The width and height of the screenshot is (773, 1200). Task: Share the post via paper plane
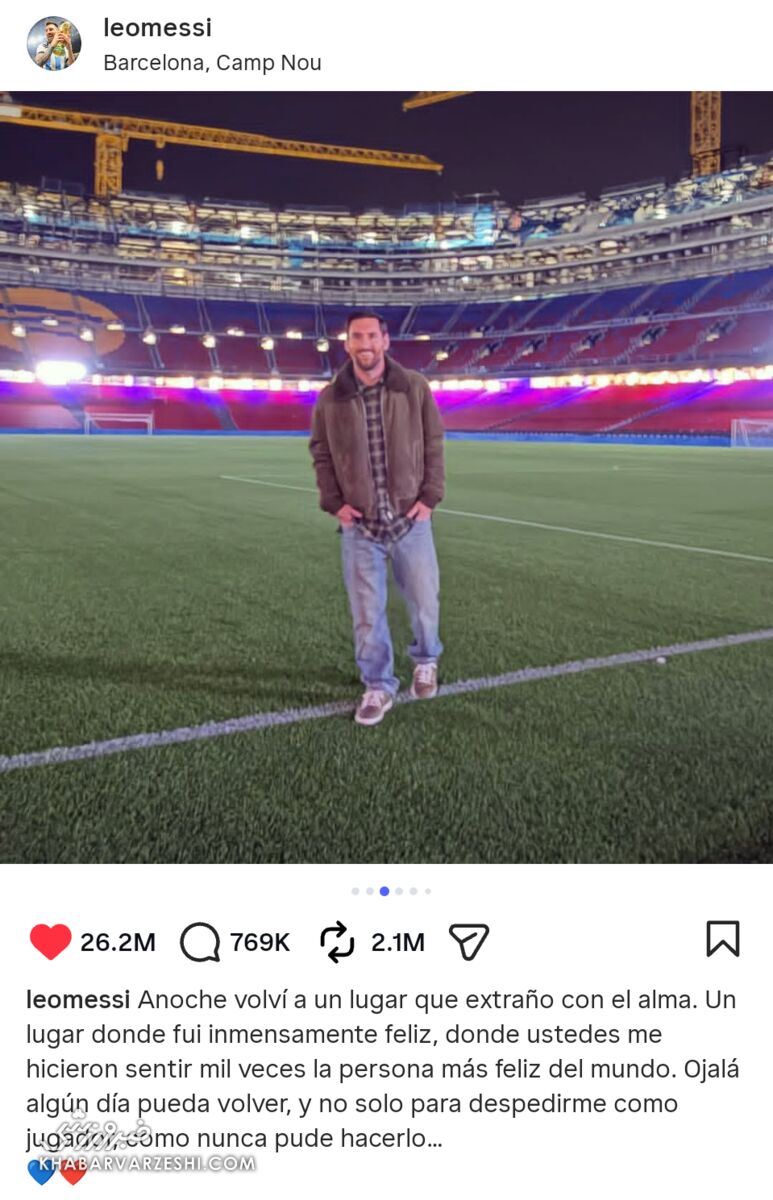468,942
